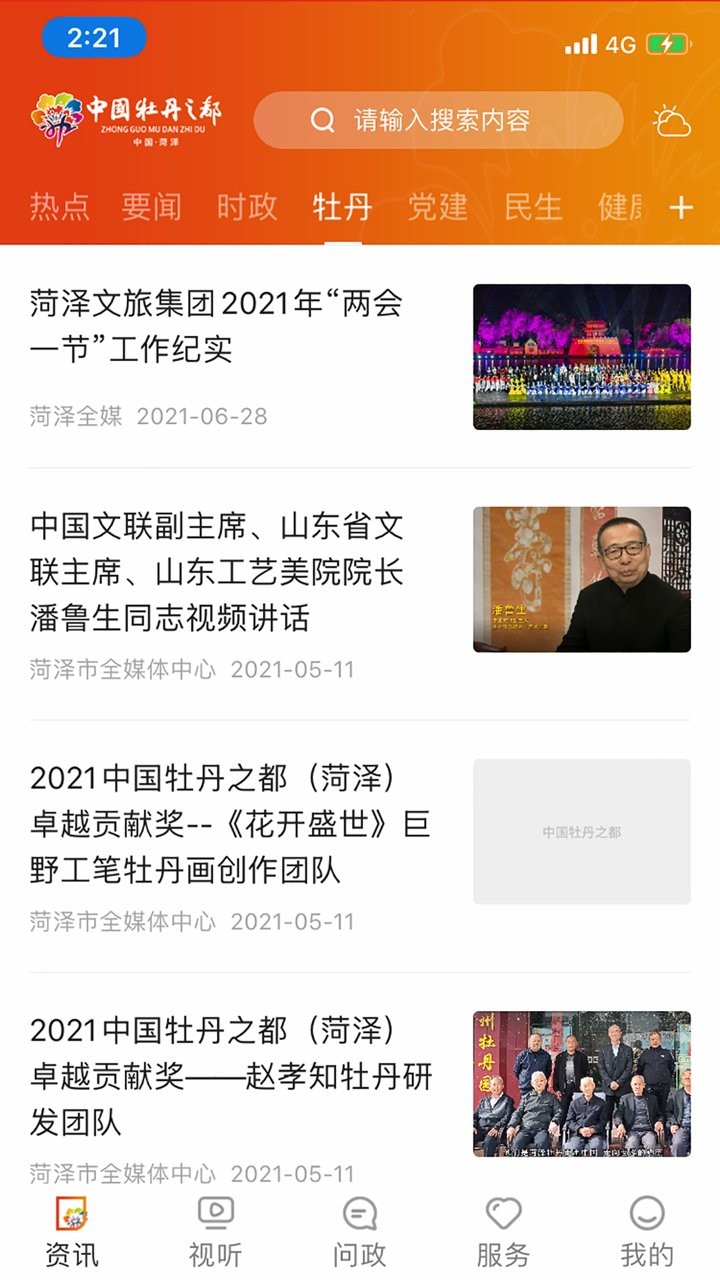
Task: Tap the plus button to add channels
Action: coord(682,206)
